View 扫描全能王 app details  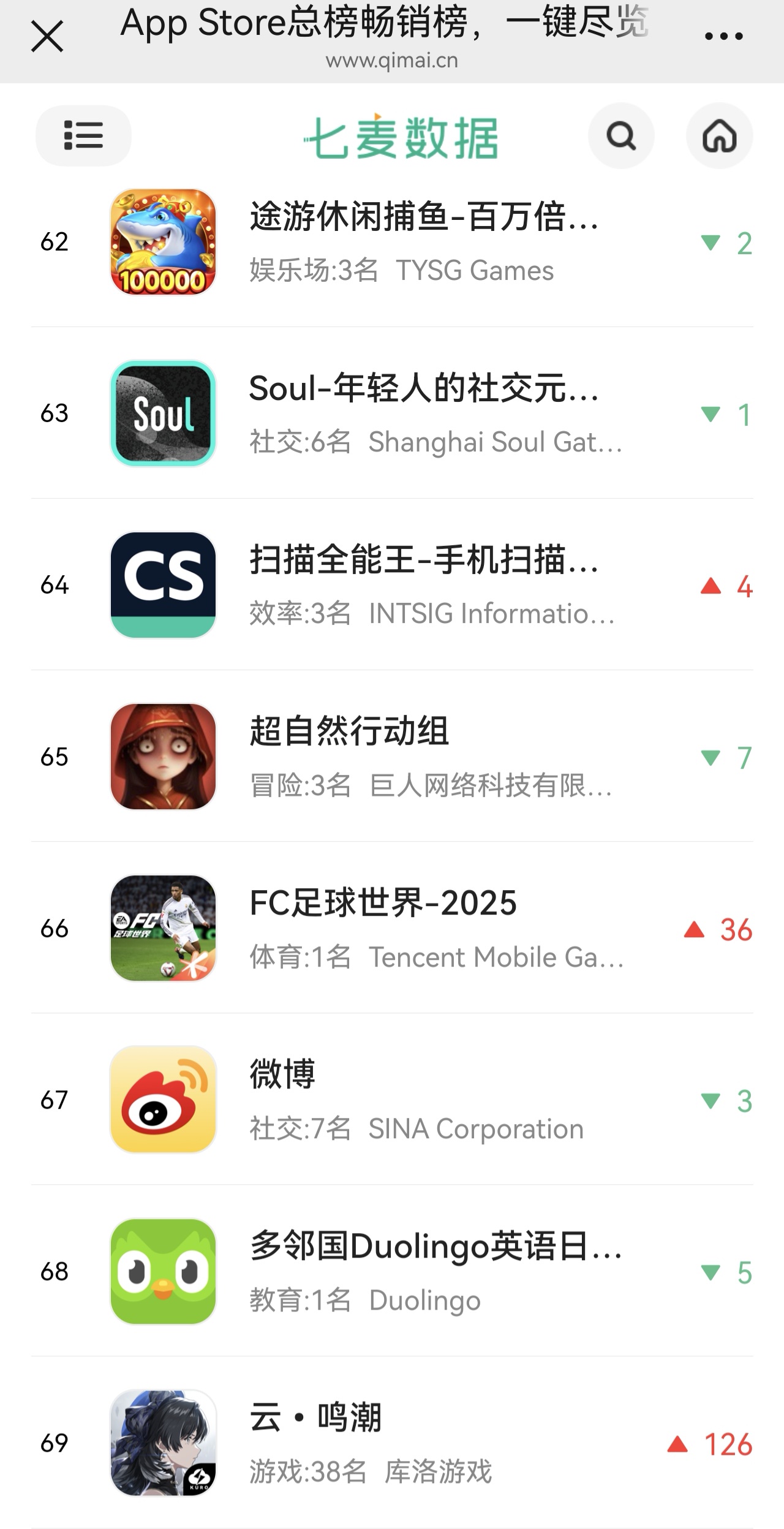pos(423,585)
